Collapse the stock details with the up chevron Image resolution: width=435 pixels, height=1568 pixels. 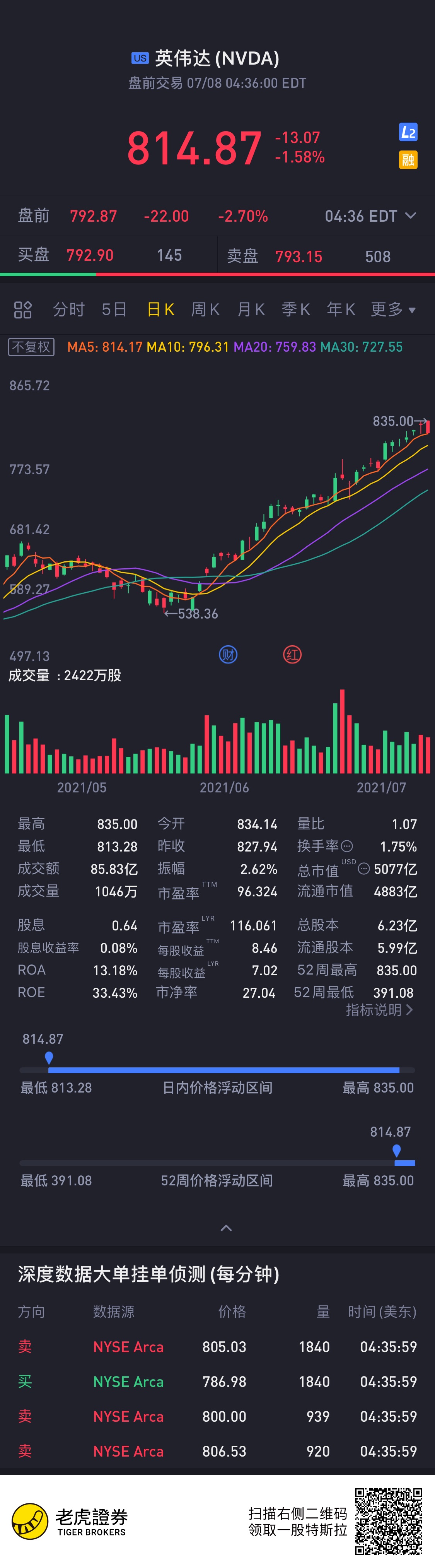point(226,1228)
